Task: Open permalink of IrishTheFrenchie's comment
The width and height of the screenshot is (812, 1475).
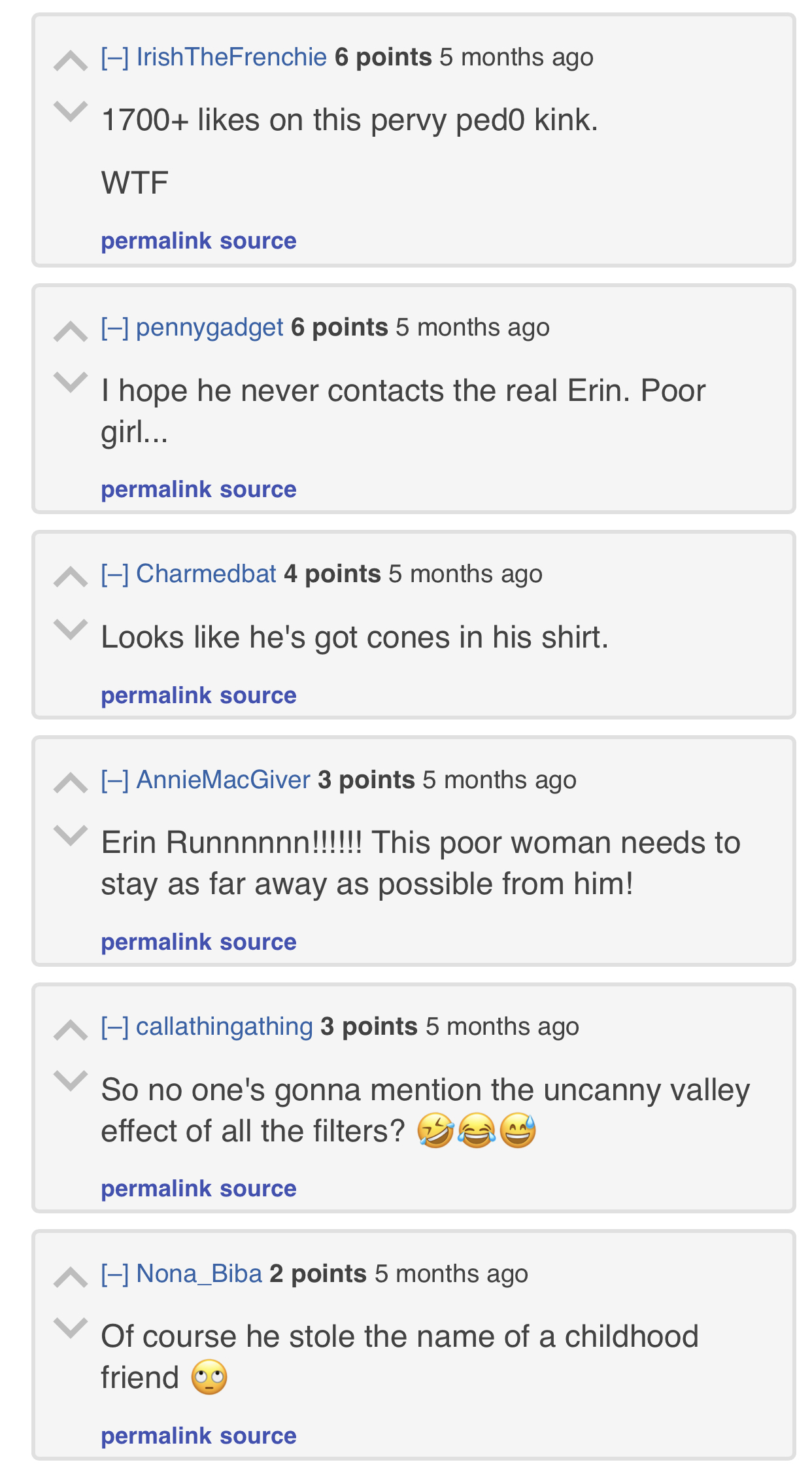Action: (156, 241)
